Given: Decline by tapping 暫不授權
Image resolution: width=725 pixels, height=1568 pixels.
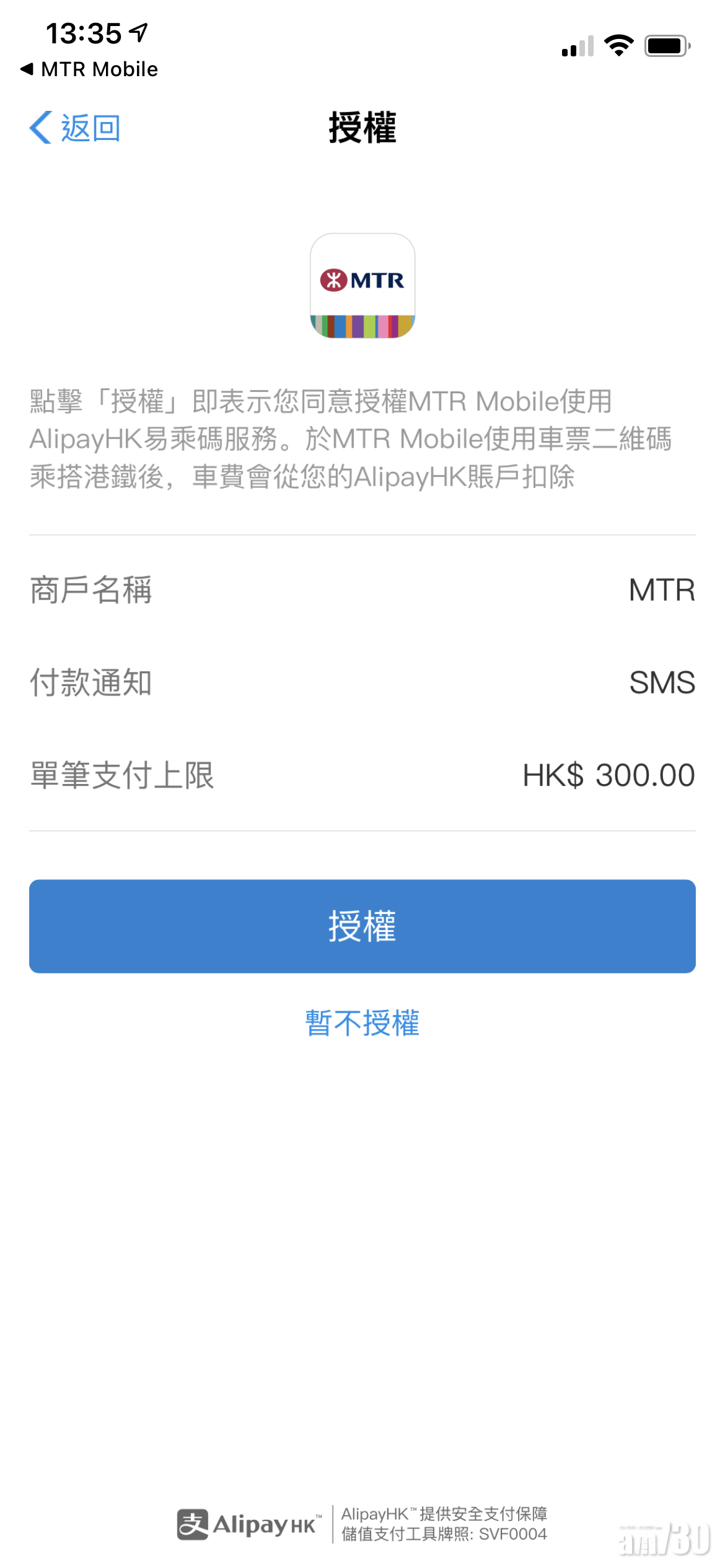Looking at the screenshot, I should [362, 1022].
